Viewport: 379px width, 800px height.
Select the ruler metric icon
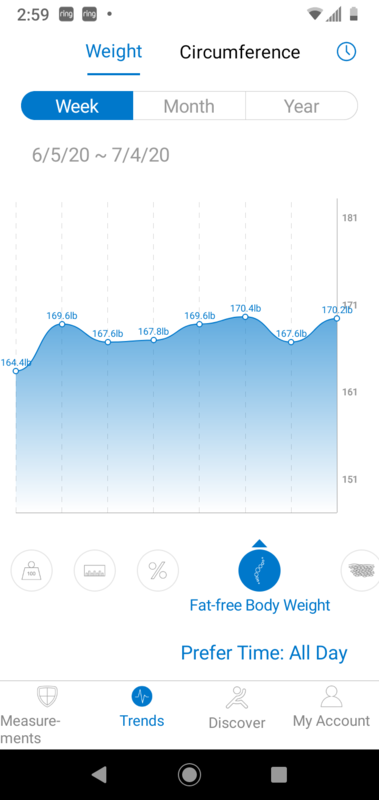(x=95, y=570)
